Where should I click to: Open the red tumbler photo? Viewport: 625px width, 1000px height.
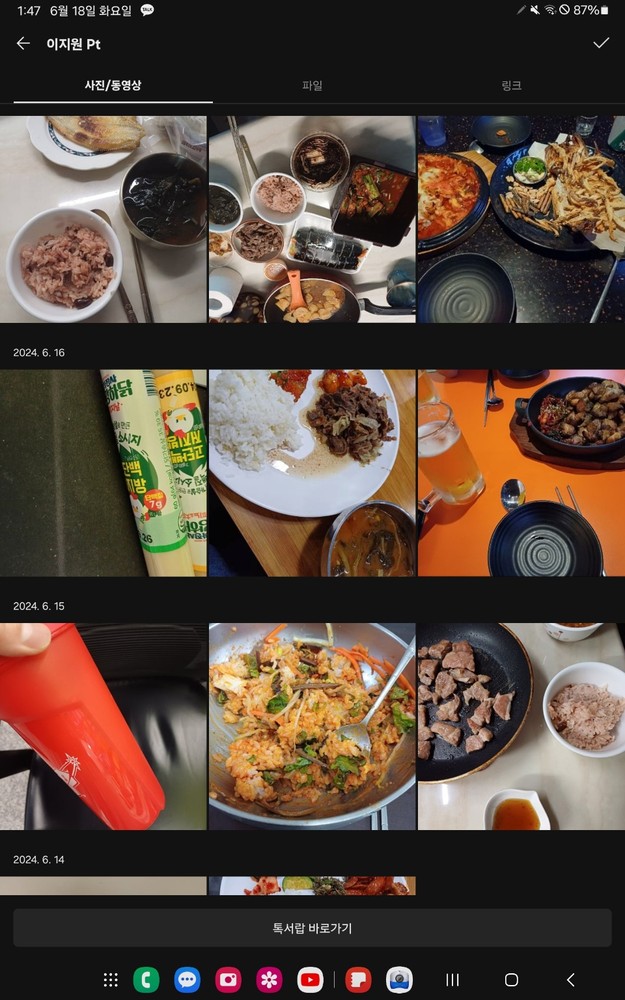tap(103, 727)
